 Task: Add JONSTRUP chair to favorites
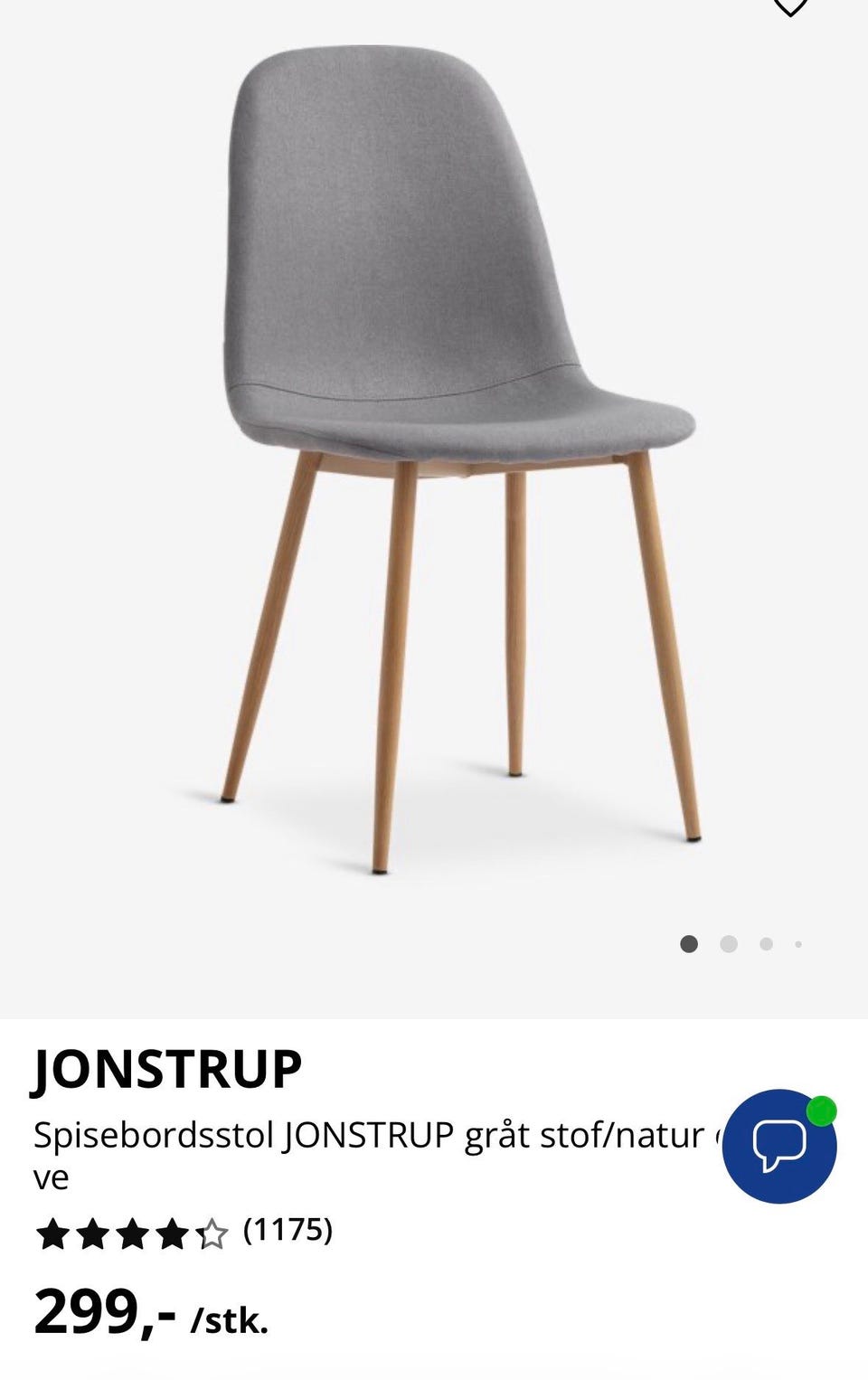tap(790, 7)
